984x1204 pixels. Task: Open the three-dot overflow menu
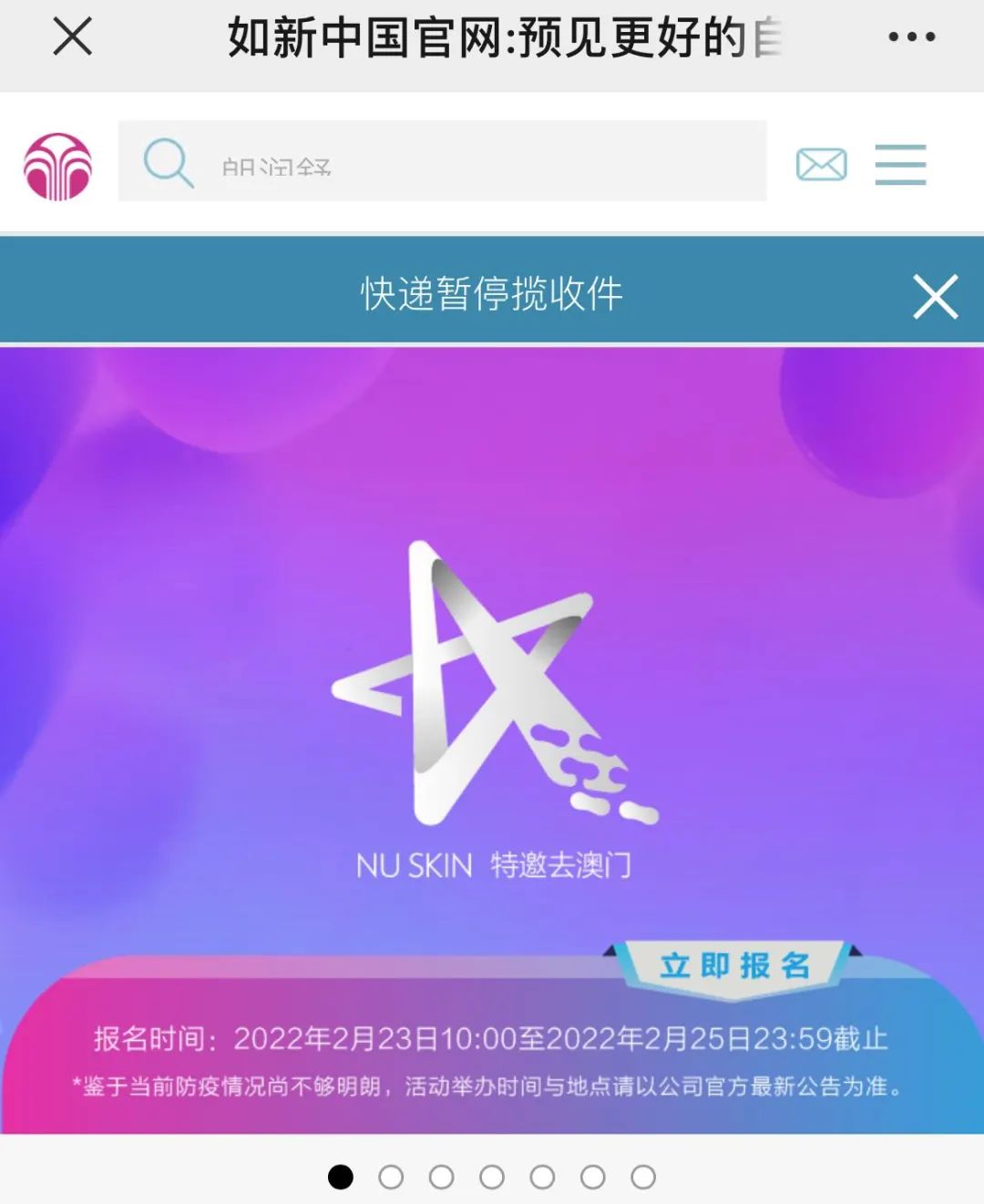click(911, 37)
